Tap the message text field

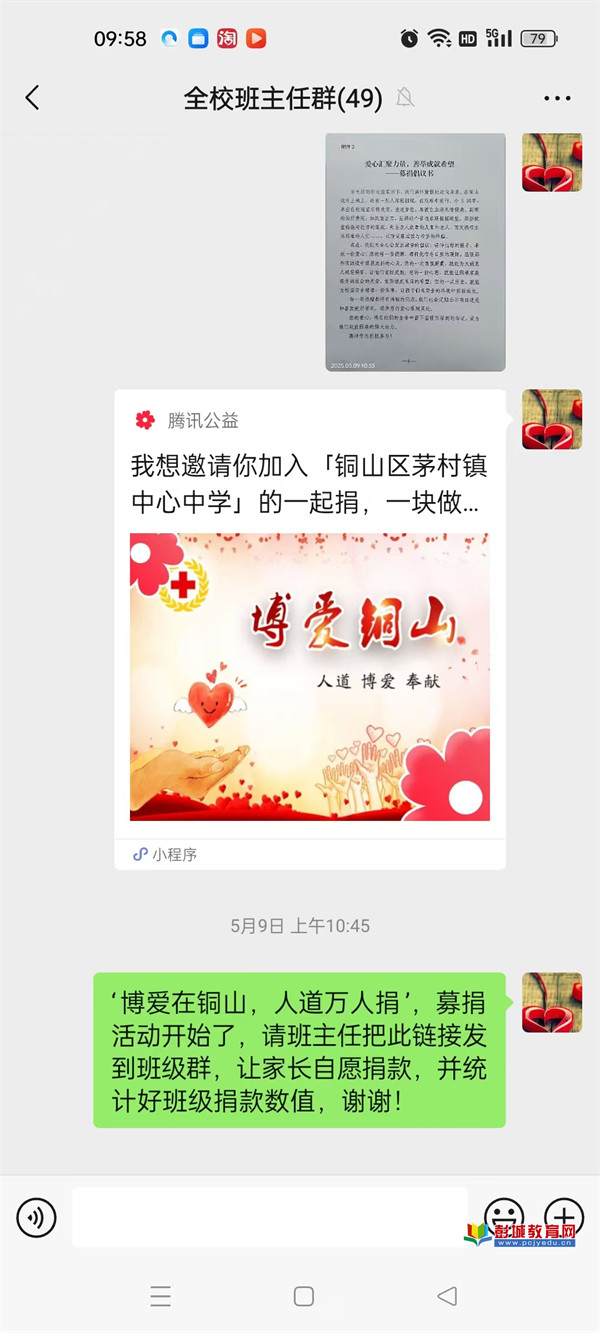pos(270,1217)
